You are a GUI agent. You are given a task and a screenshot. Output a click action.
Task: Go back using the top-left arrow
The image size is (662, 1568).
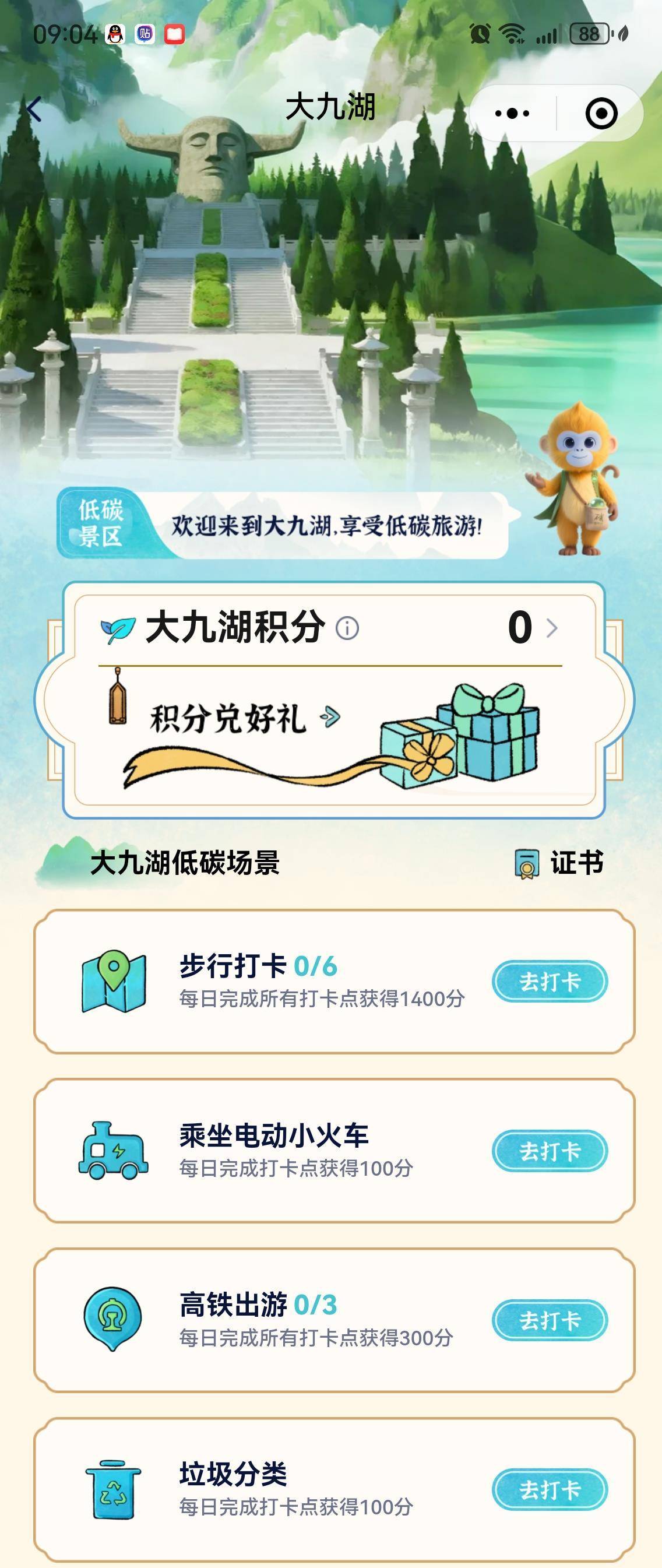pos(35,110)
